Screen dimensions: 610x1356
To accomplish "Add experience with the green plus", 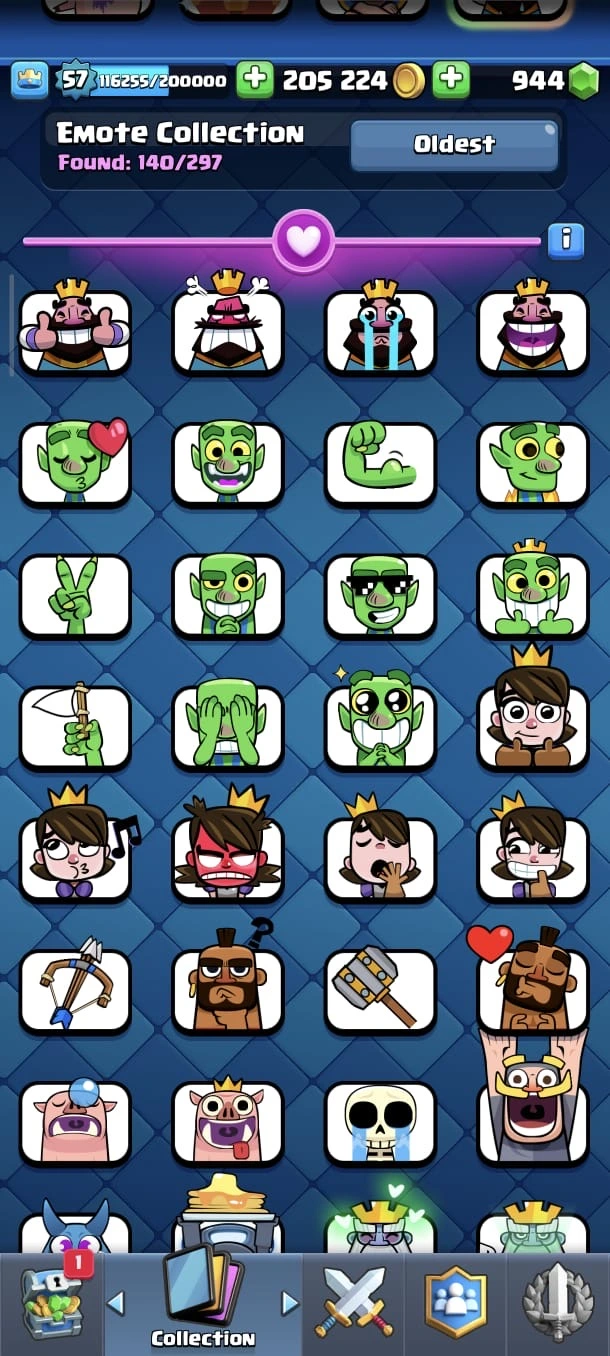I will click(x=255, y=80).
